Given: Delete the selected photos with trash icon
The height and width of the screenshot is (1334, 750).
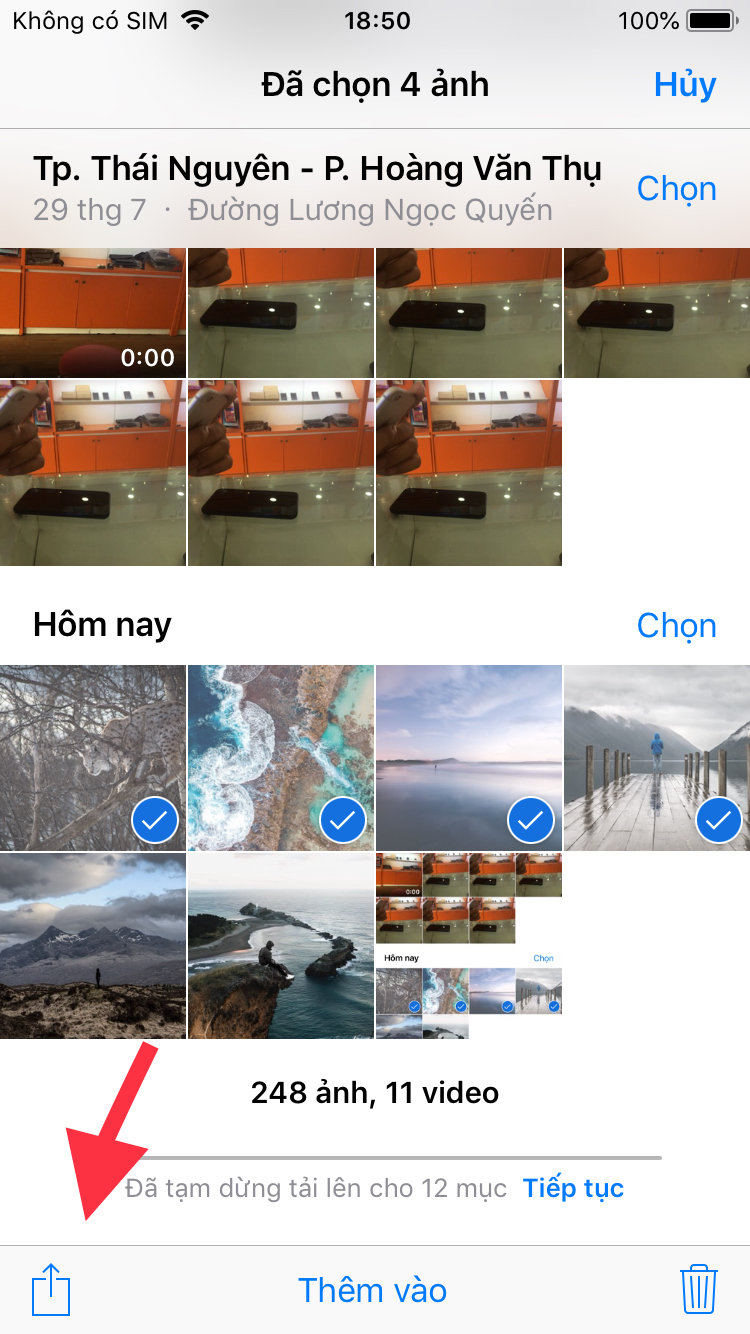Looking at the screenshot, I should point(699,1290).
